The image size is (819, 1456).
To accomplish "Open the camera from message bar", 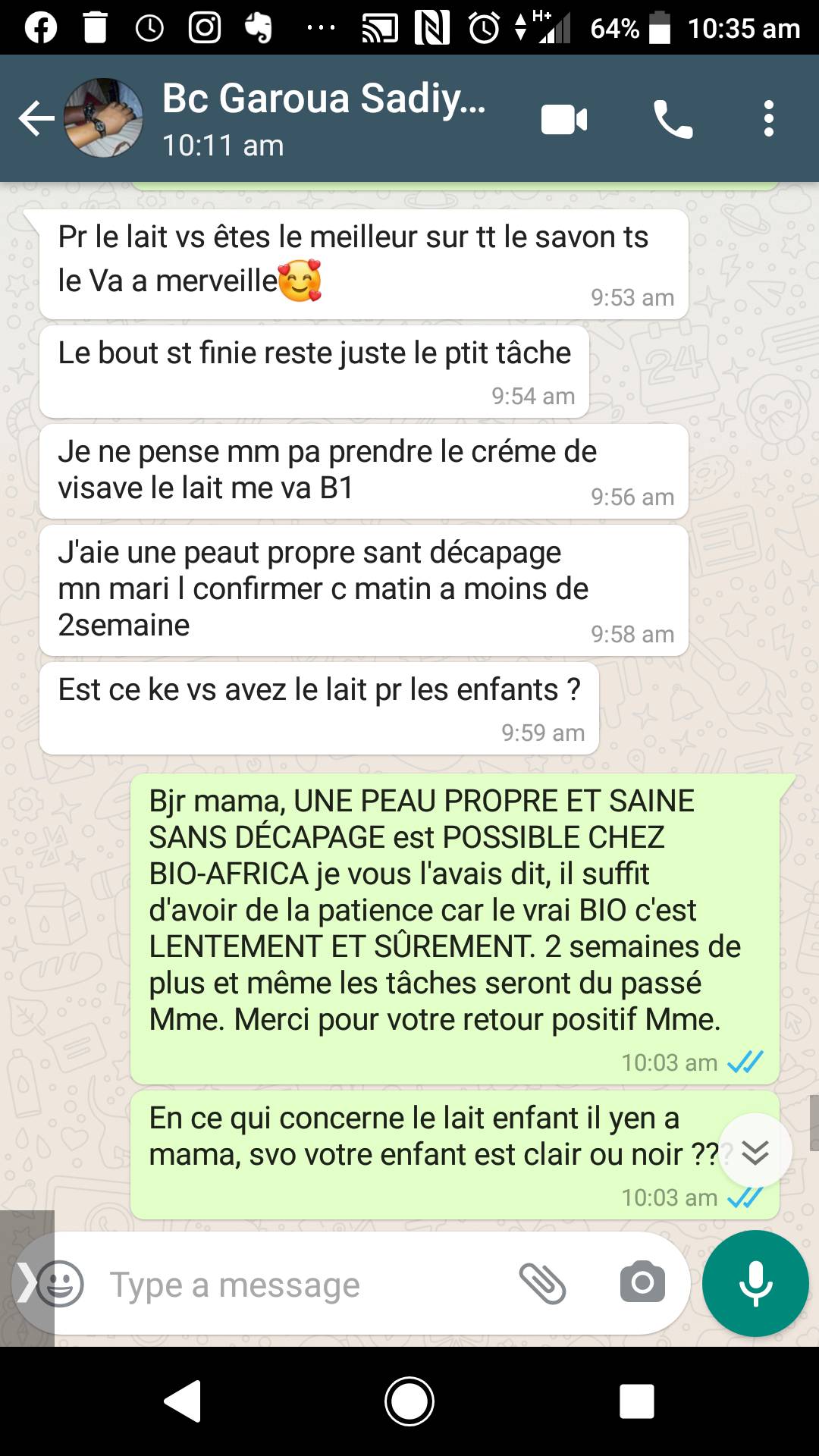I will coord(642,1283).
